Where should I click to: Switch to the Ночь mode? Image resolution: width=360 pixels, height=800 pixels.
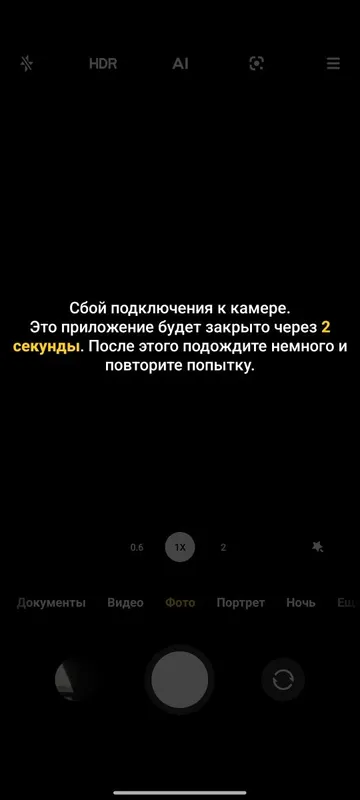tap(301, 603)
